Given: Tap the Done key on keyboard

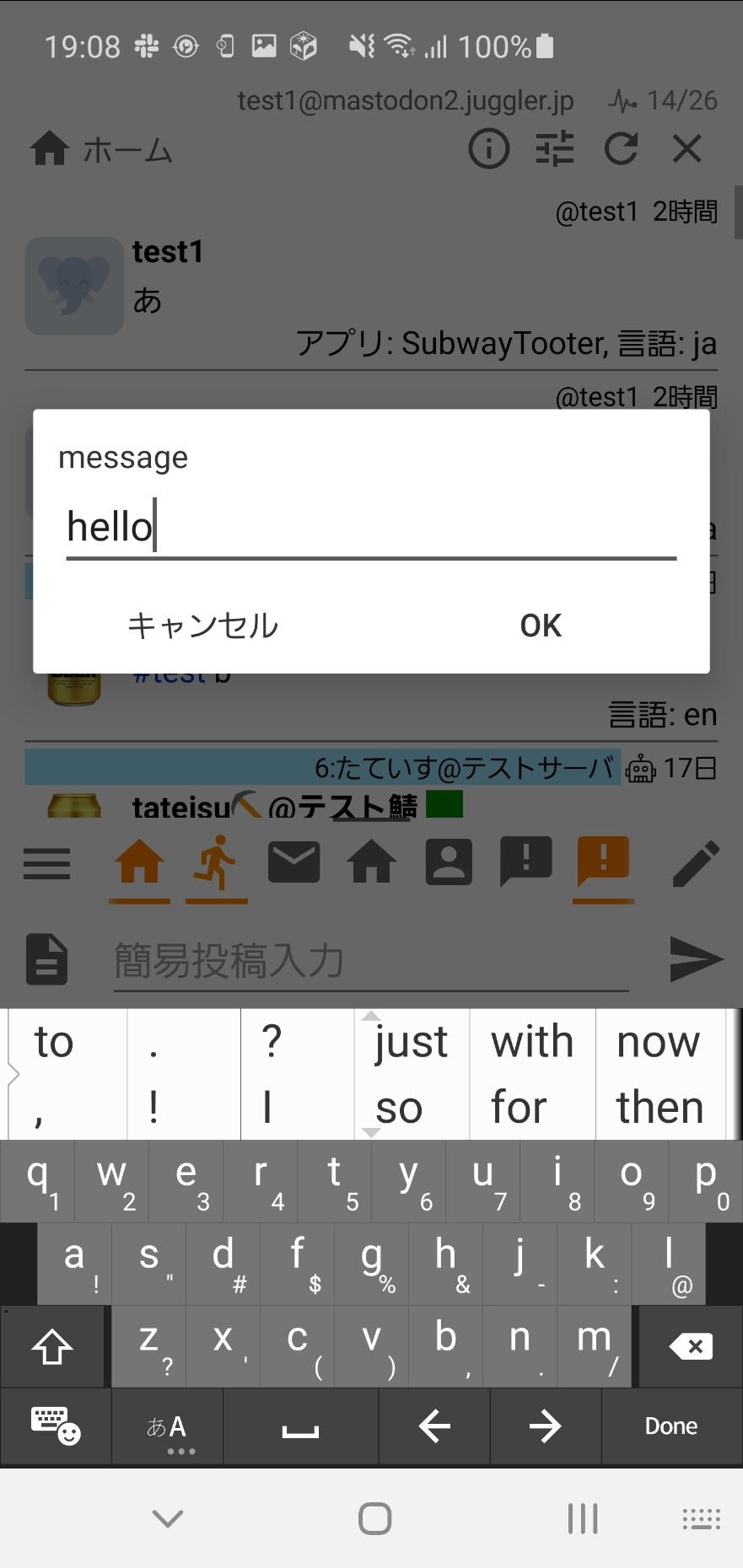Looking at the screenshot, I should [x=671, y=1426].
